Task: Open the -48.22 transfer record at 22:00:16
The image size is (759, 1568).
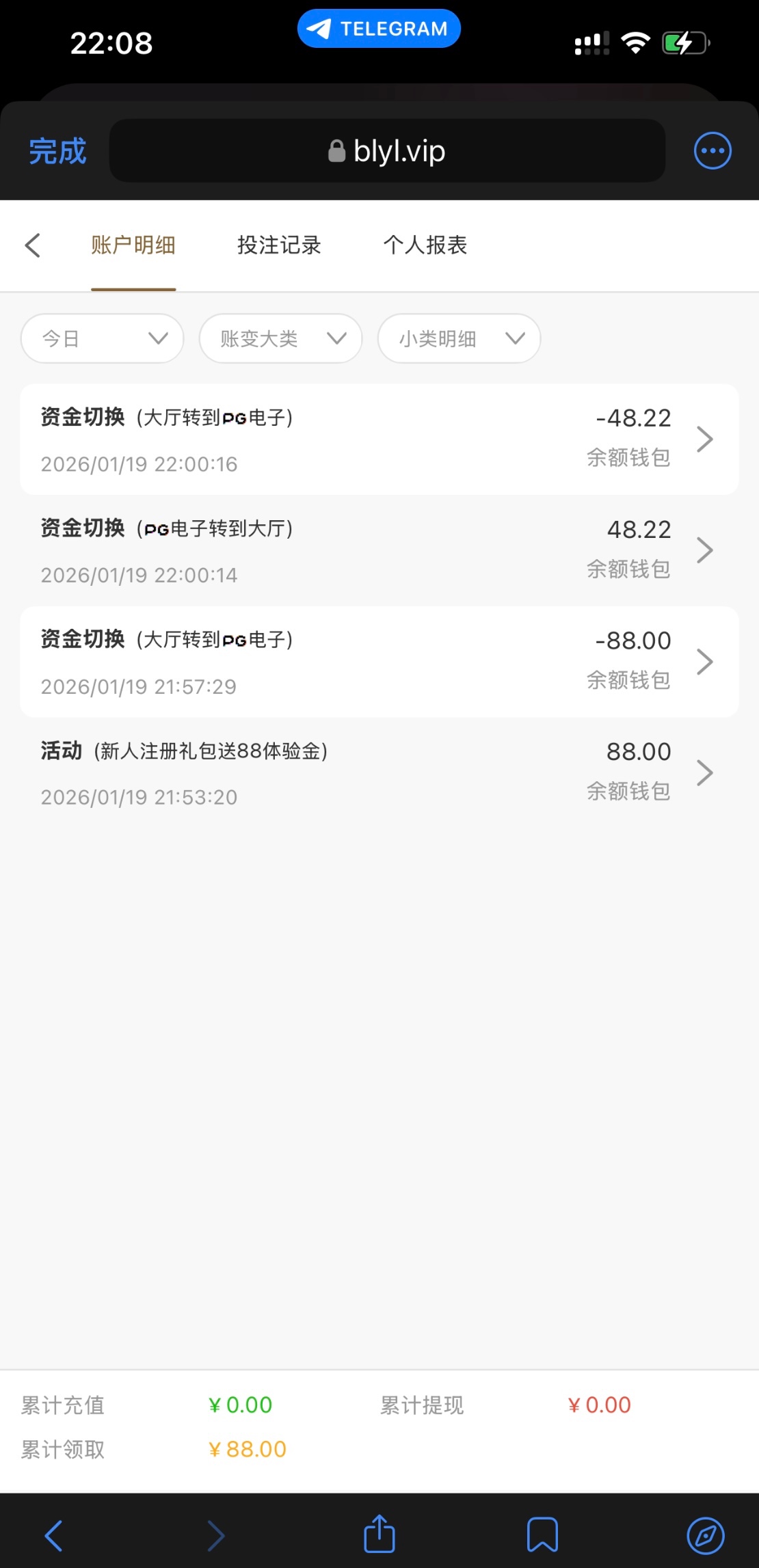Action: (x=379, y=440)
